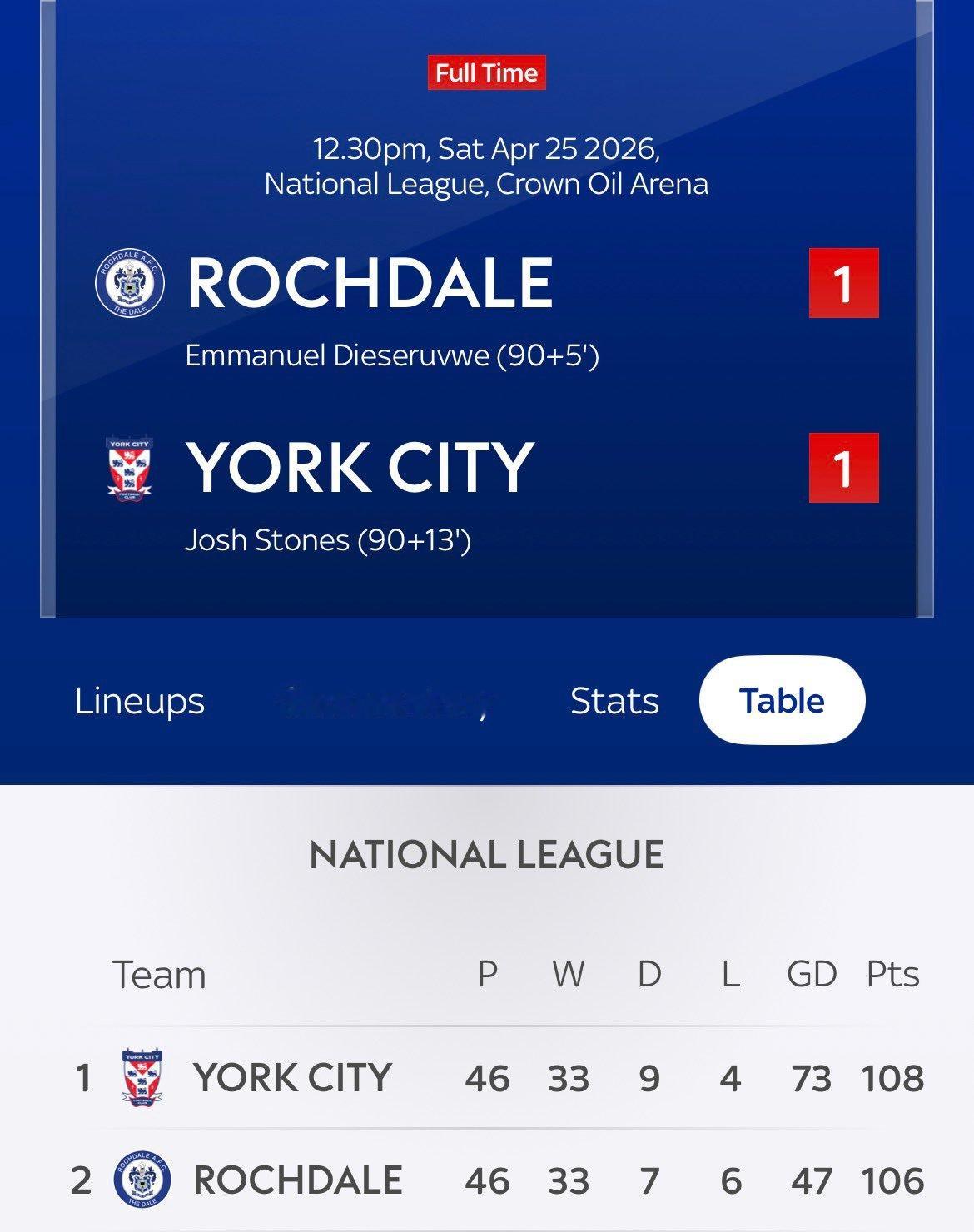974x1232 pixels.
Task: Open the Stats tab
Action: coord(614,701)
